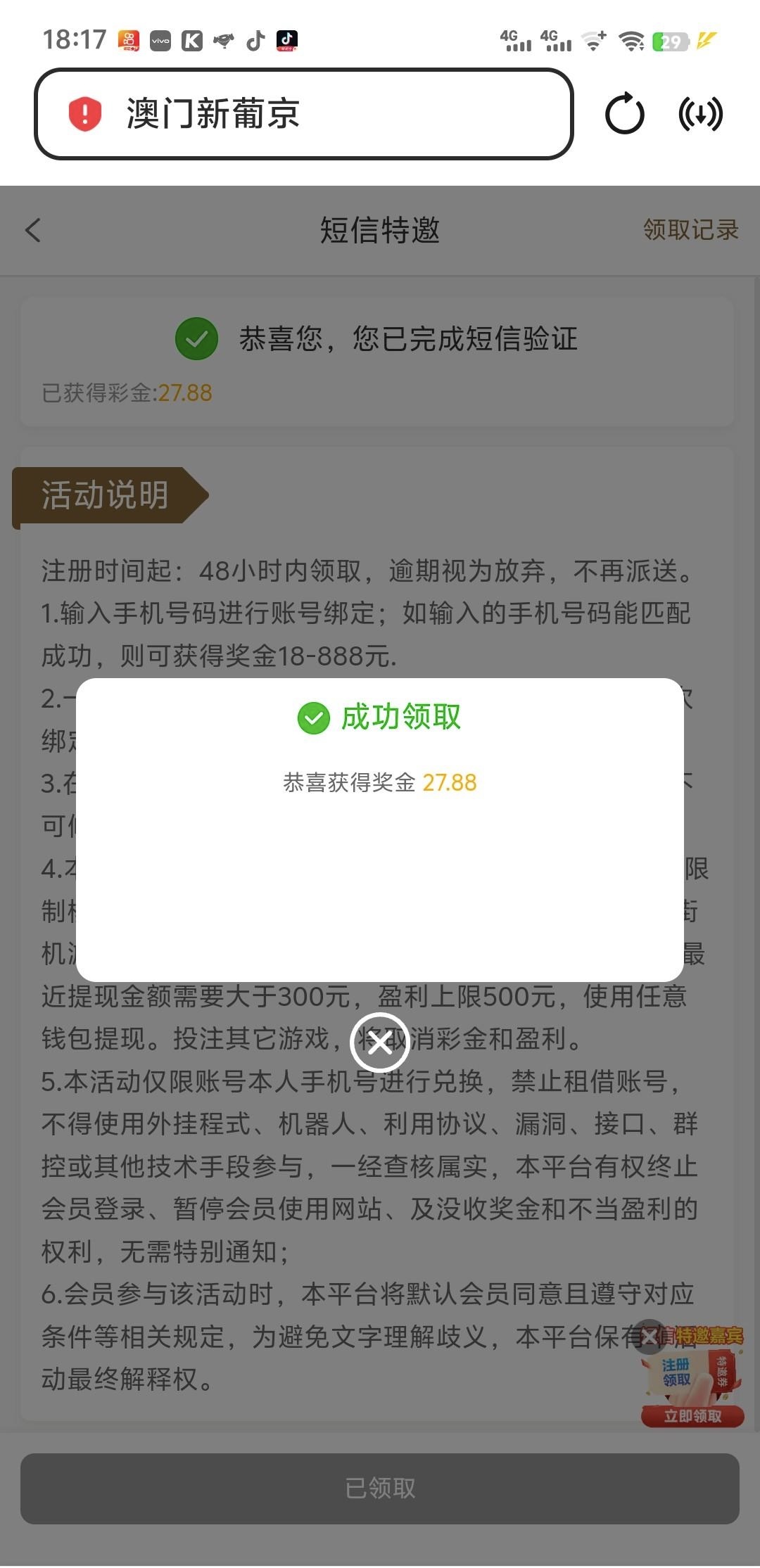Screen dimensions: 760x1568
Task: Close the 成功领取 popup dialog
Action: [x=379, y=1043]
